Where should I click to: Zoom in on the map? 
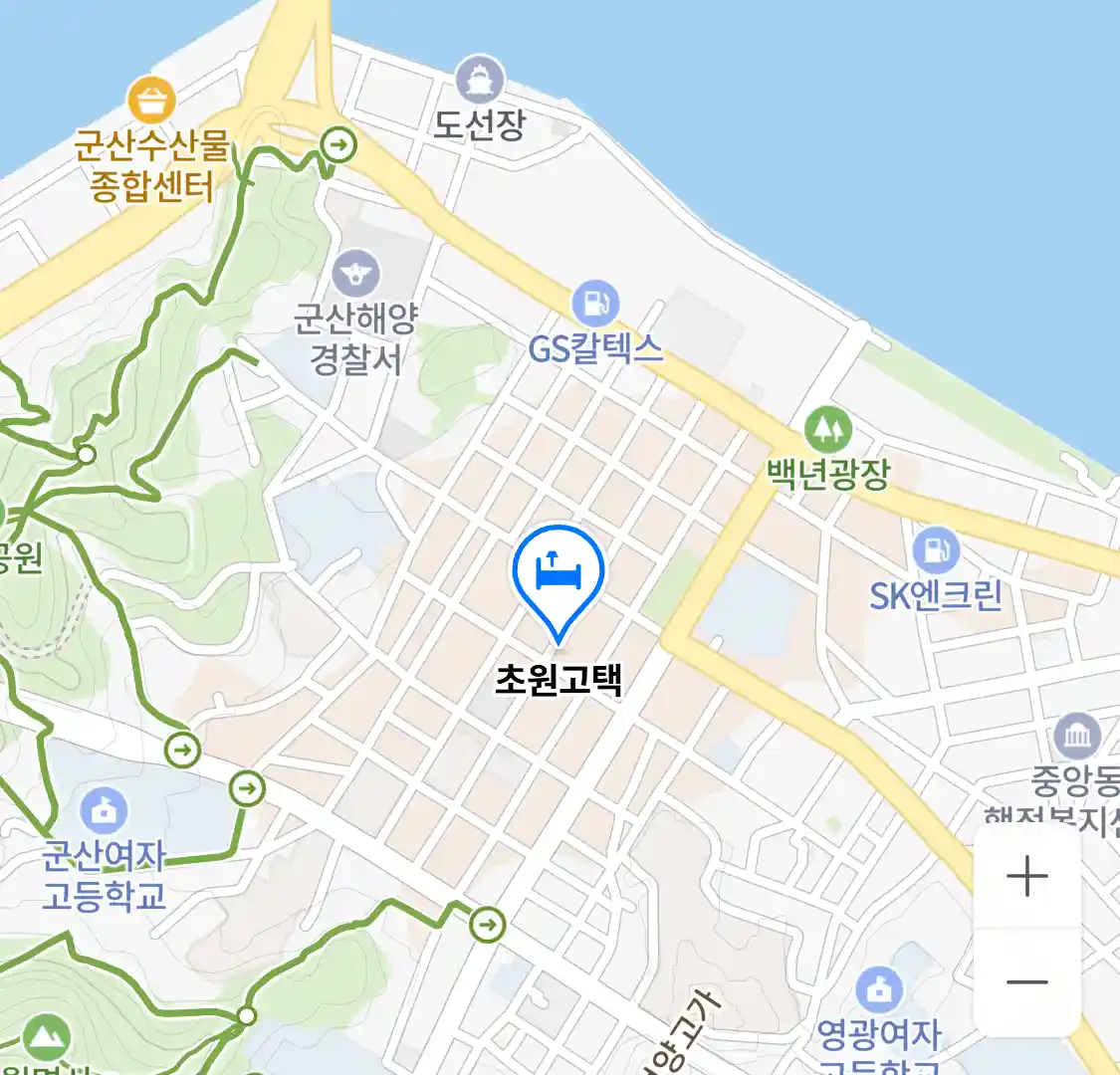[x=1027, y=877]
